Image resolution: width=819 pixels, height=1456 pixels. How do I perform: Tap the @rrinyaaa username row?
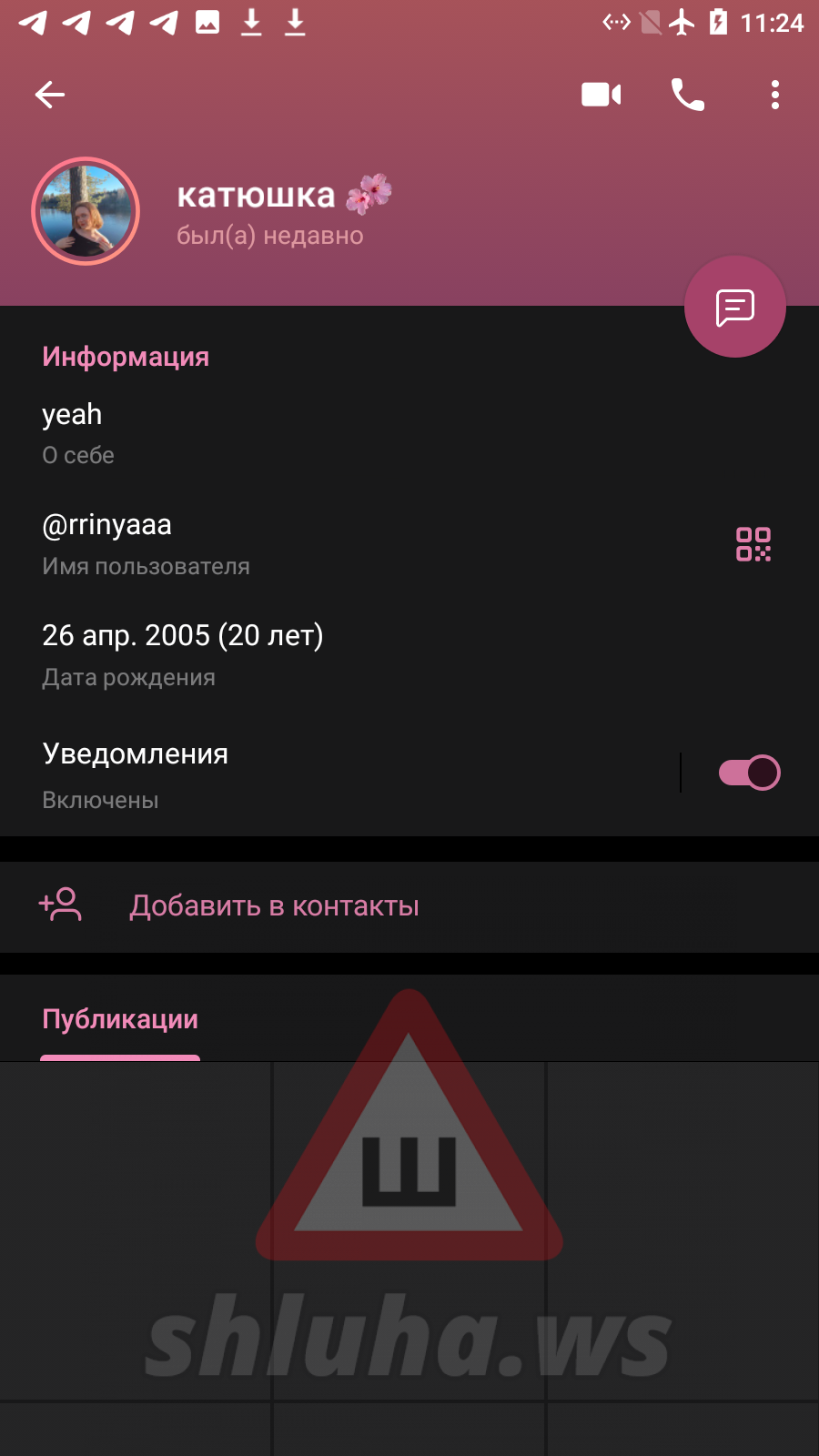tap(273, 543)
